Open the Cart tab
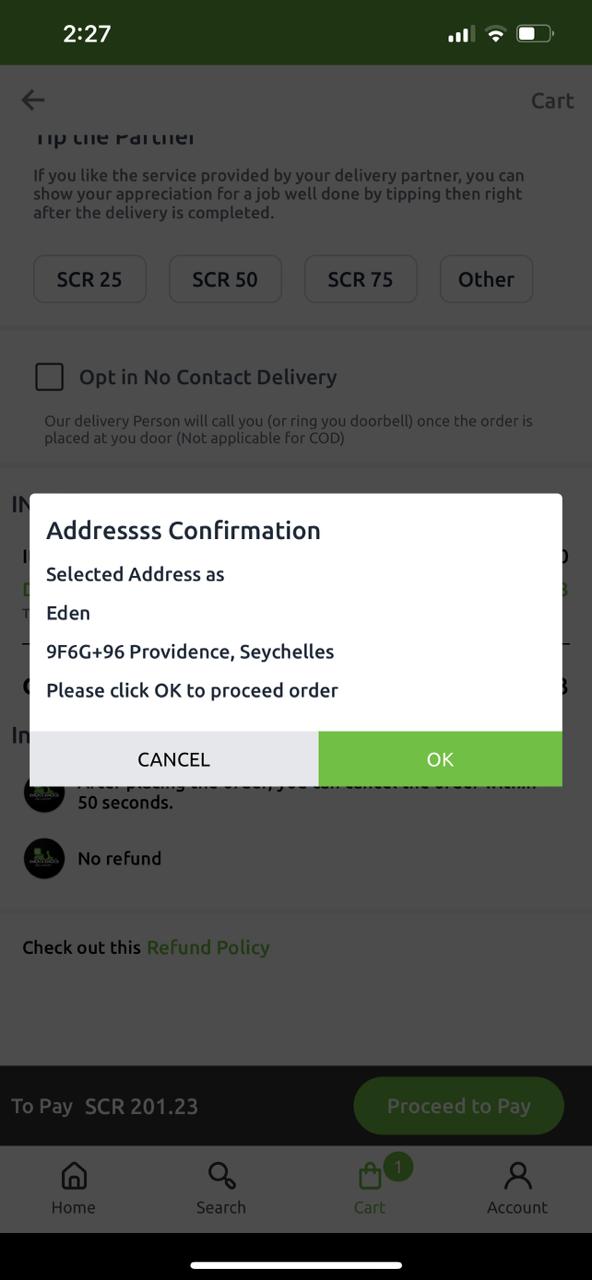592x1280 pixels. coord(370,1187)
